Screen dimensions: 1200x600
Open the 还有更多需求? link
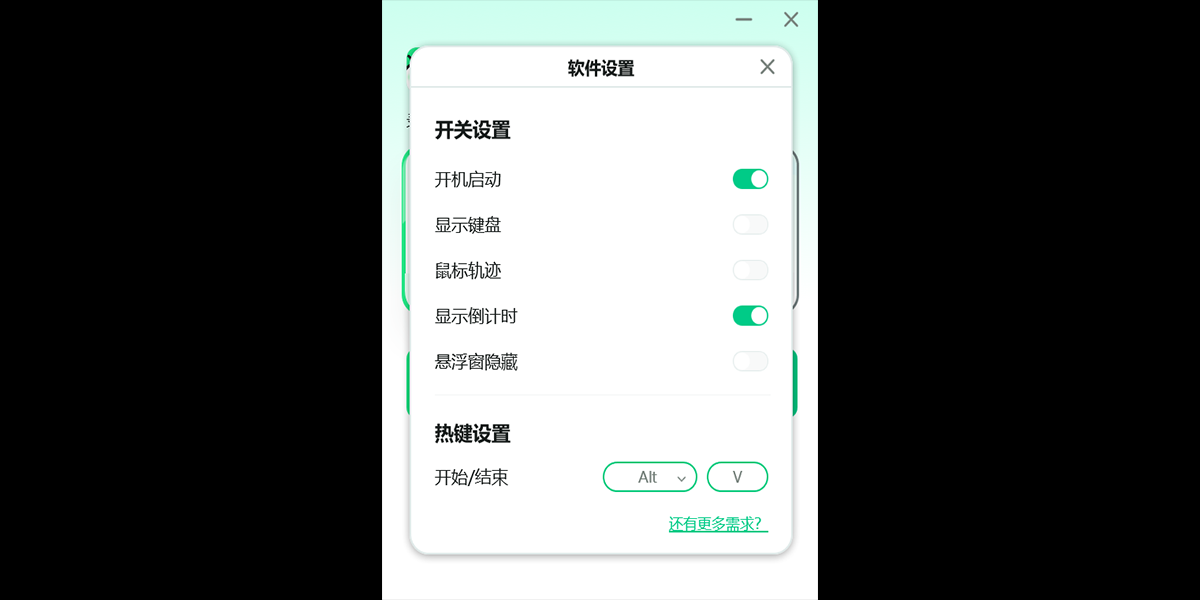717,524
